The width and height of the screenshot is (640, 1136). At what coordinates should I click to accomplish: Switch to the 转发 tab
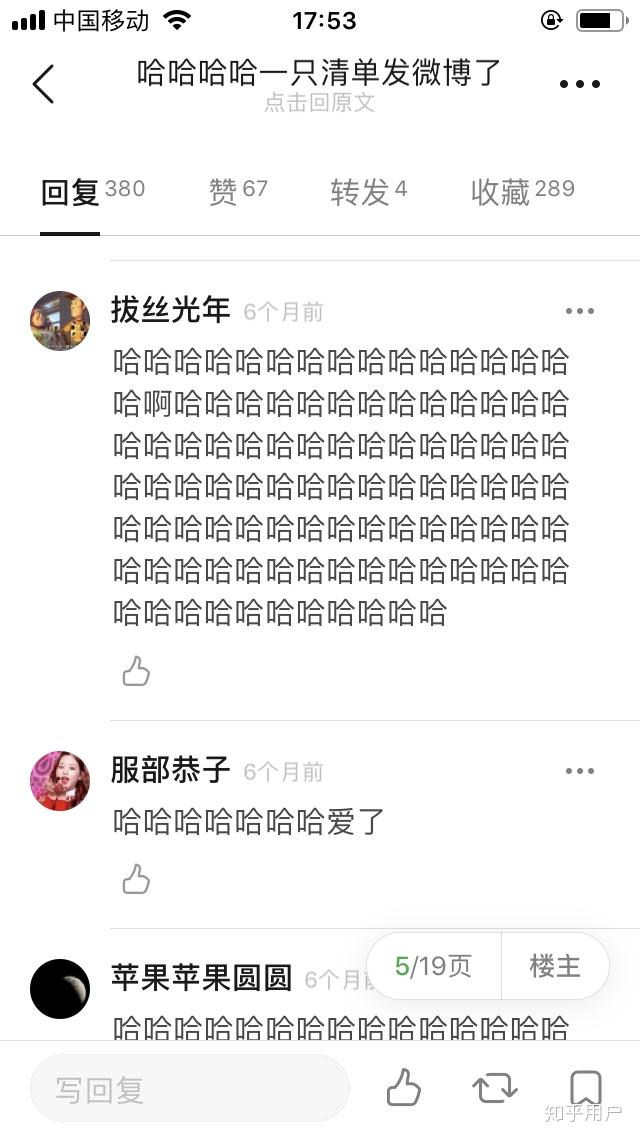click(x=368, y=191)
